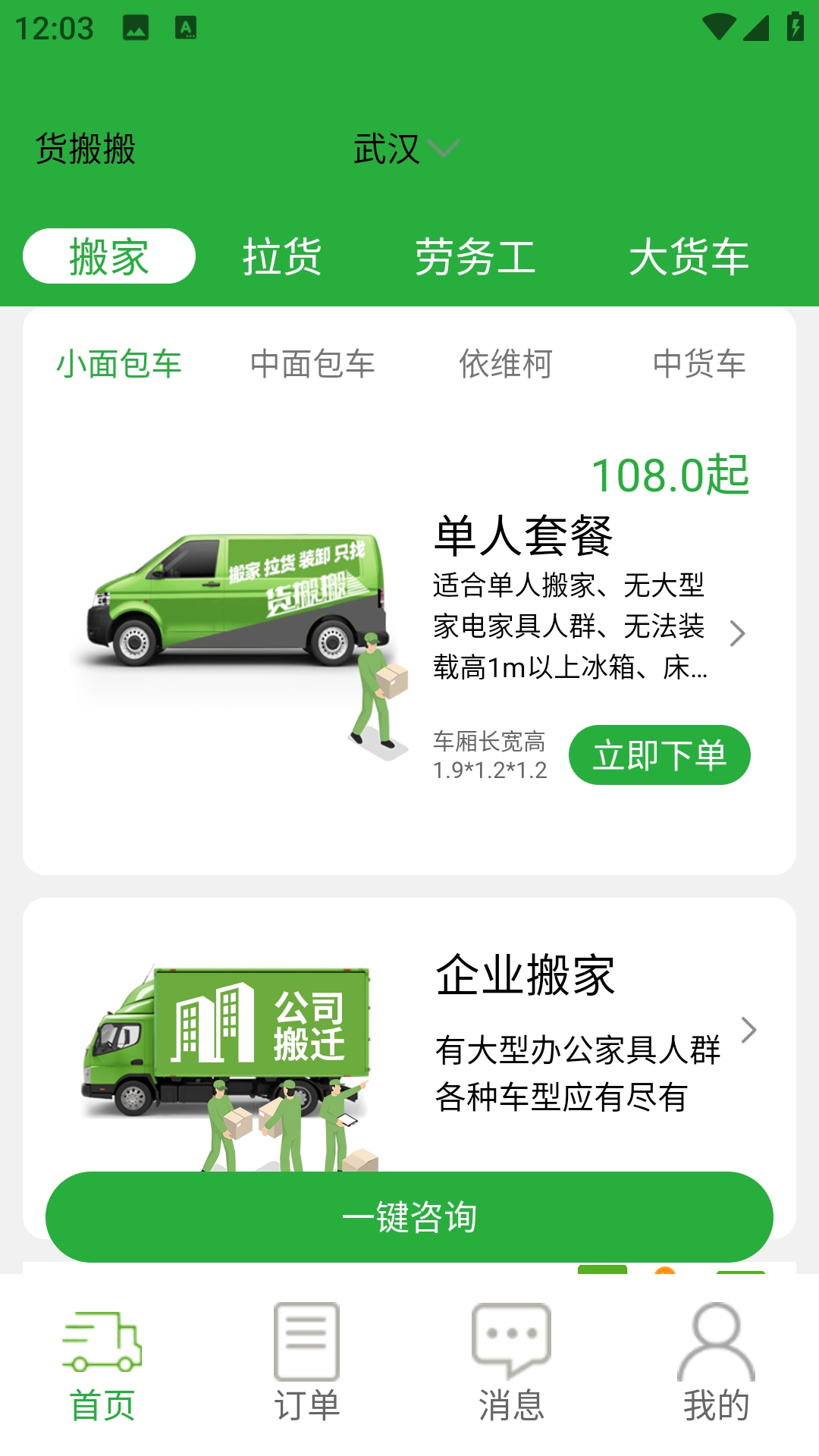This screenshot has height=1456, width=819.
Task: Select the 依维柯 vehicle category
Action: point(507,364)
